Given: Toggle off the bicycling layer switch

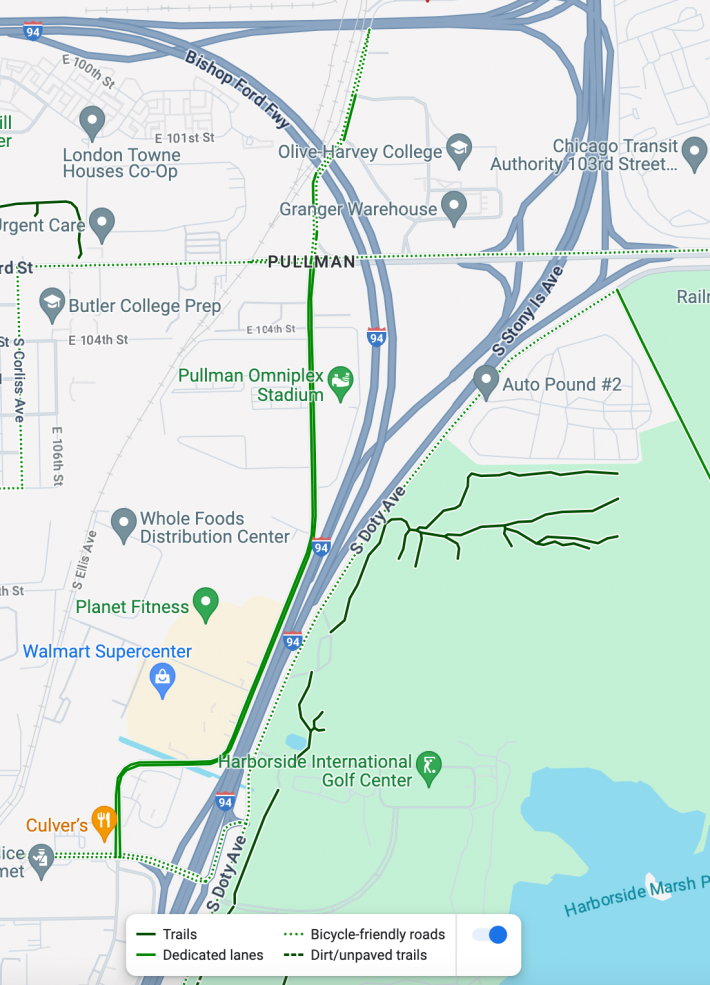Looking at the screenshot, I should tap(490, 935).
